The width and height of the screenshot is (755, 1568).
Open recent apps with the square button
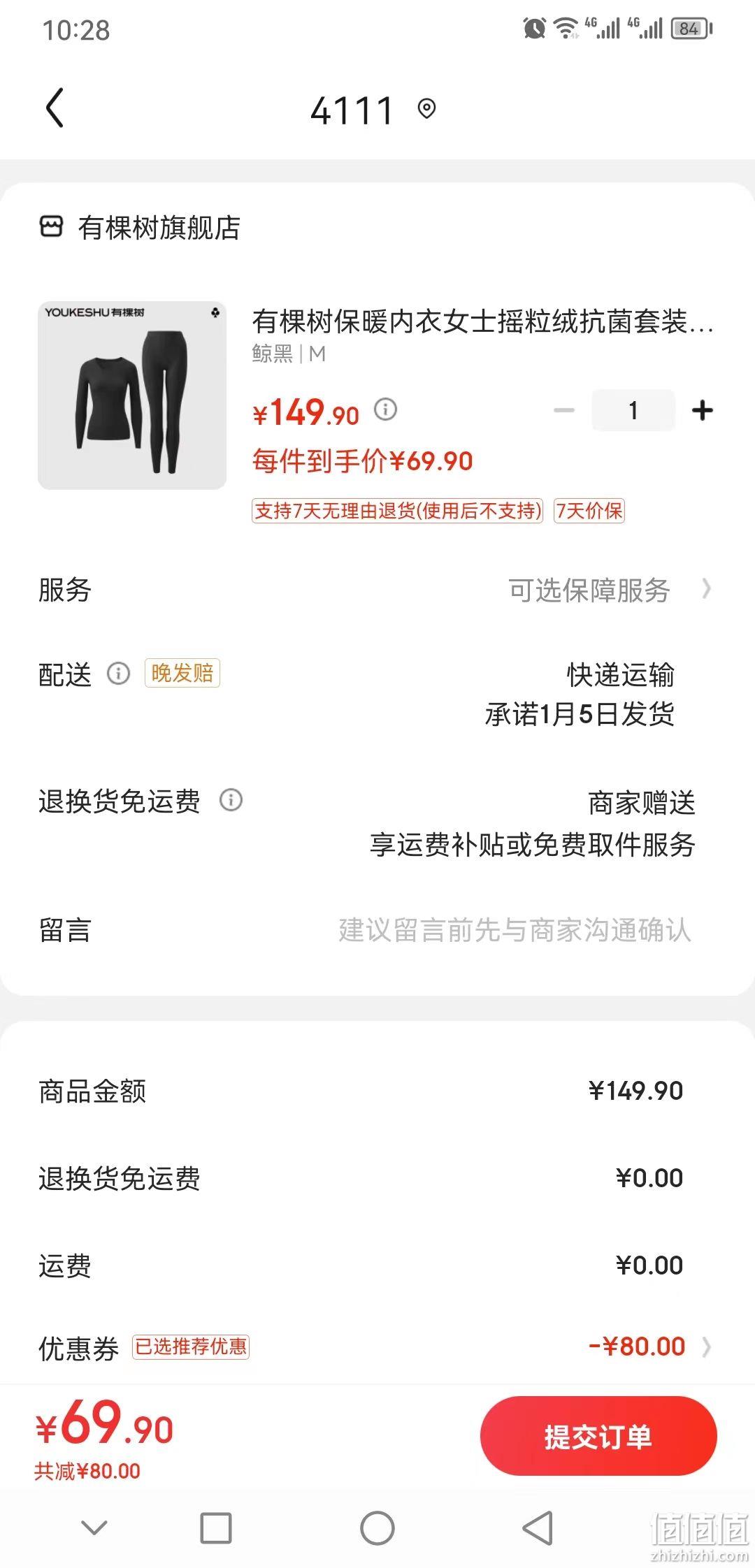coord(216,1528)
